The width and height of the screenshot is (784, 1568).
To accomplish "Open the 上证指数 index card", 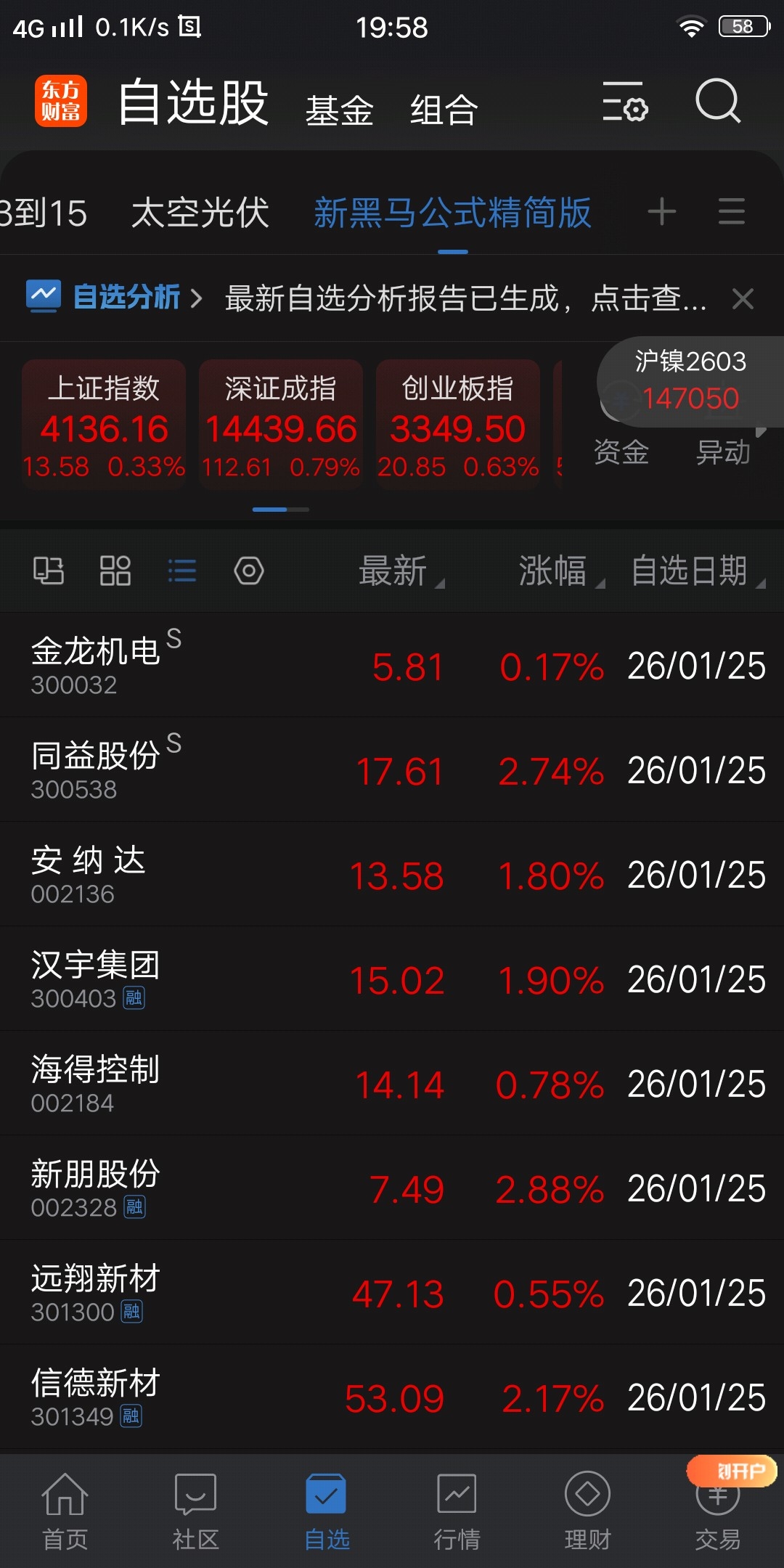I will coord(104,425).
